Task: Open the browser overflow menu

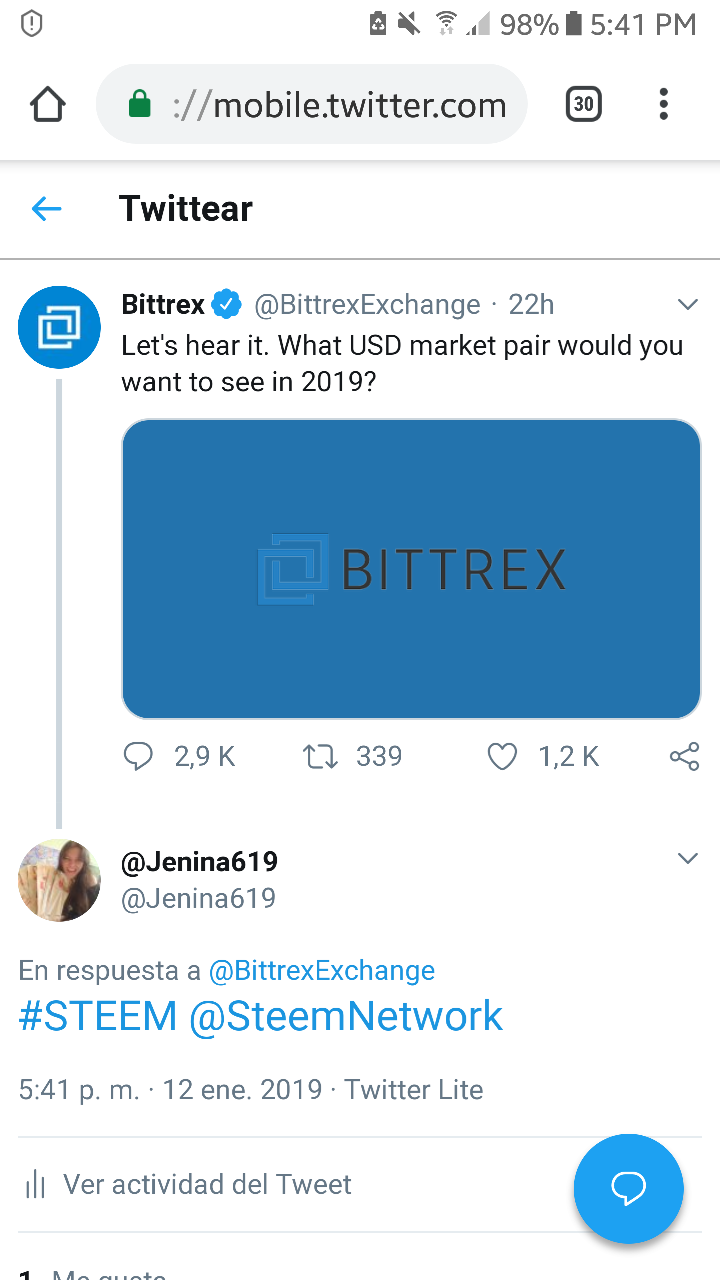Action: coord(663,104)
